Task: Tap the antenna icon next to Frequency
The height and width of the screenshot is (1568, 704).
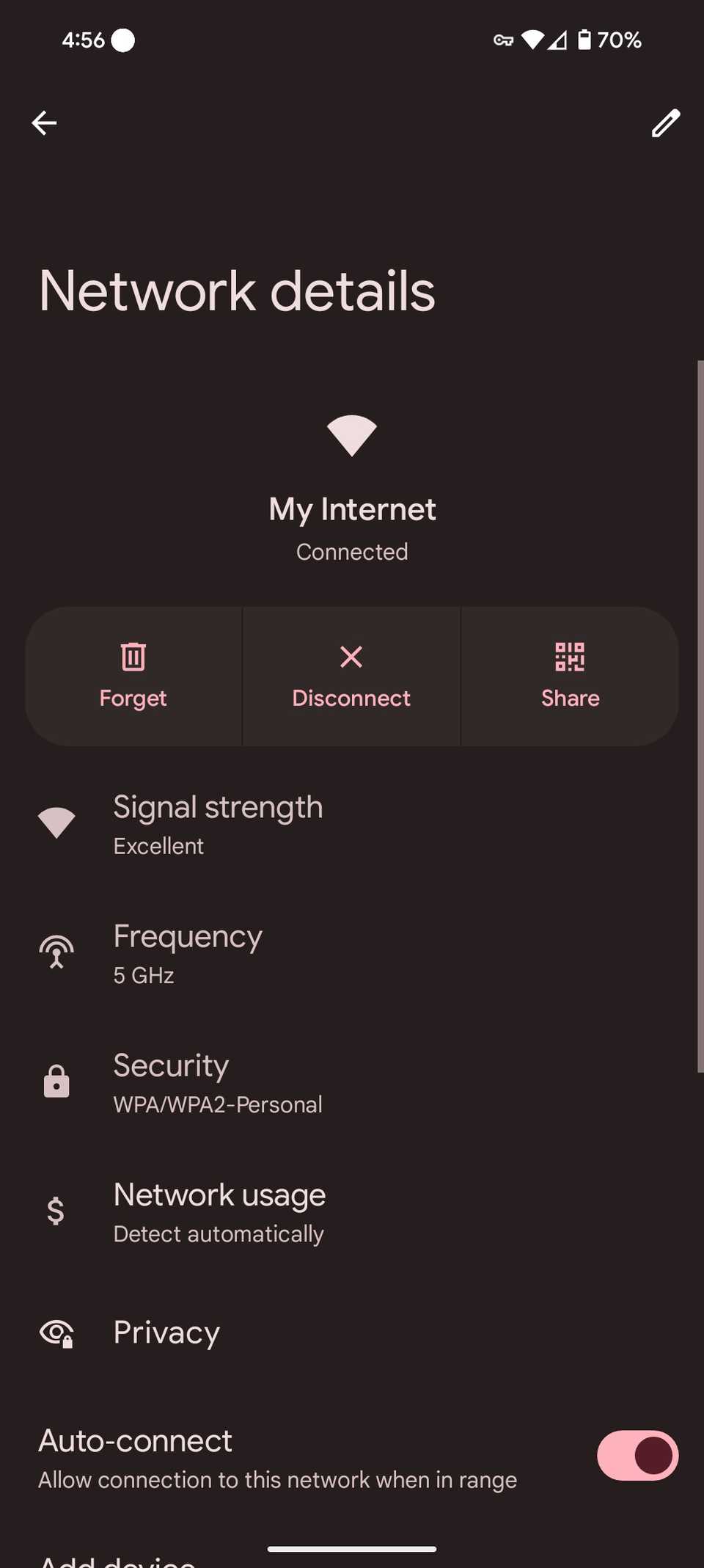Action: tap(57, 952)
